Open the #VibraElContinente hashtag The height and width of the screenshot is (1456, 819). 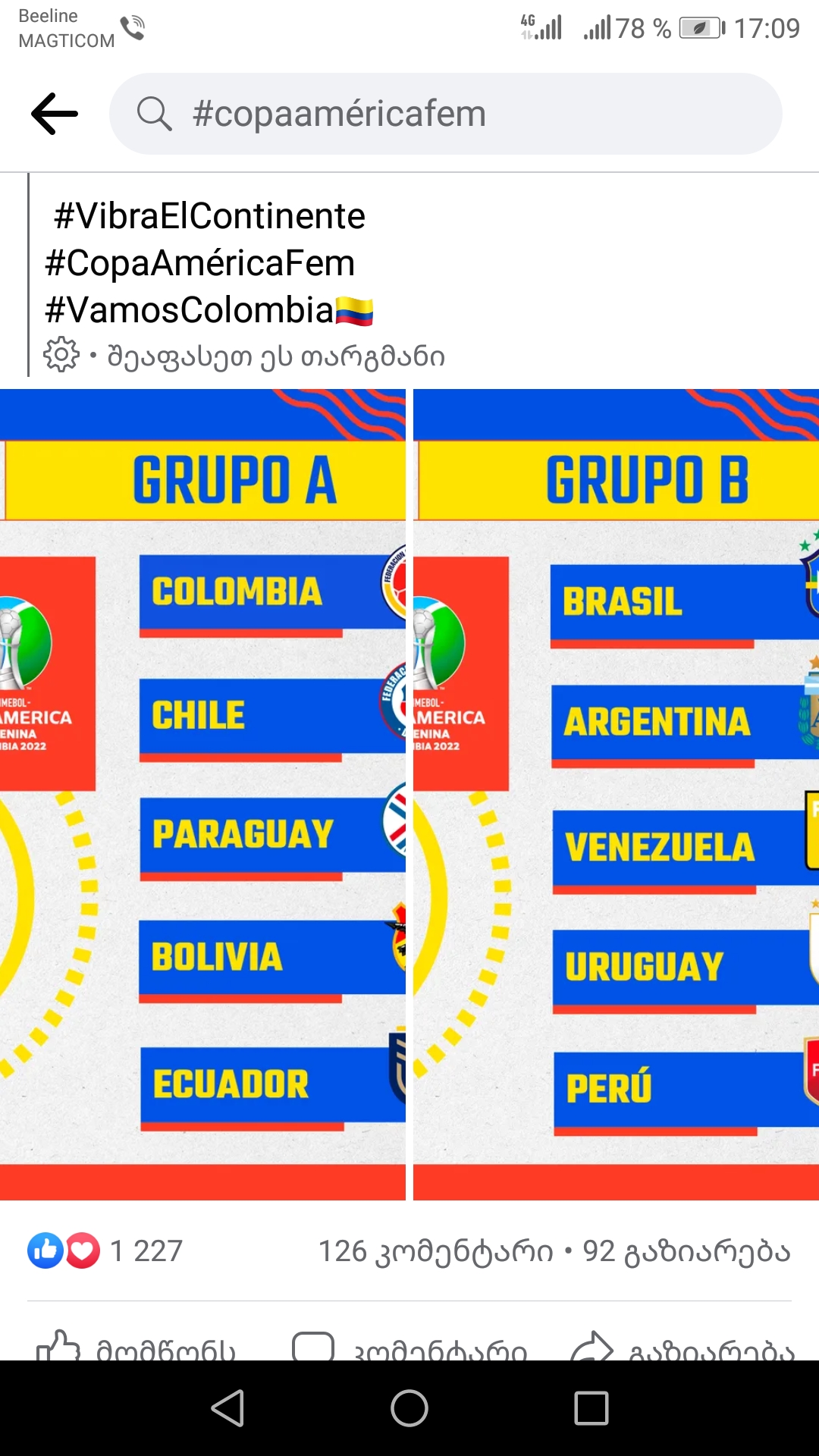[209, 216]
